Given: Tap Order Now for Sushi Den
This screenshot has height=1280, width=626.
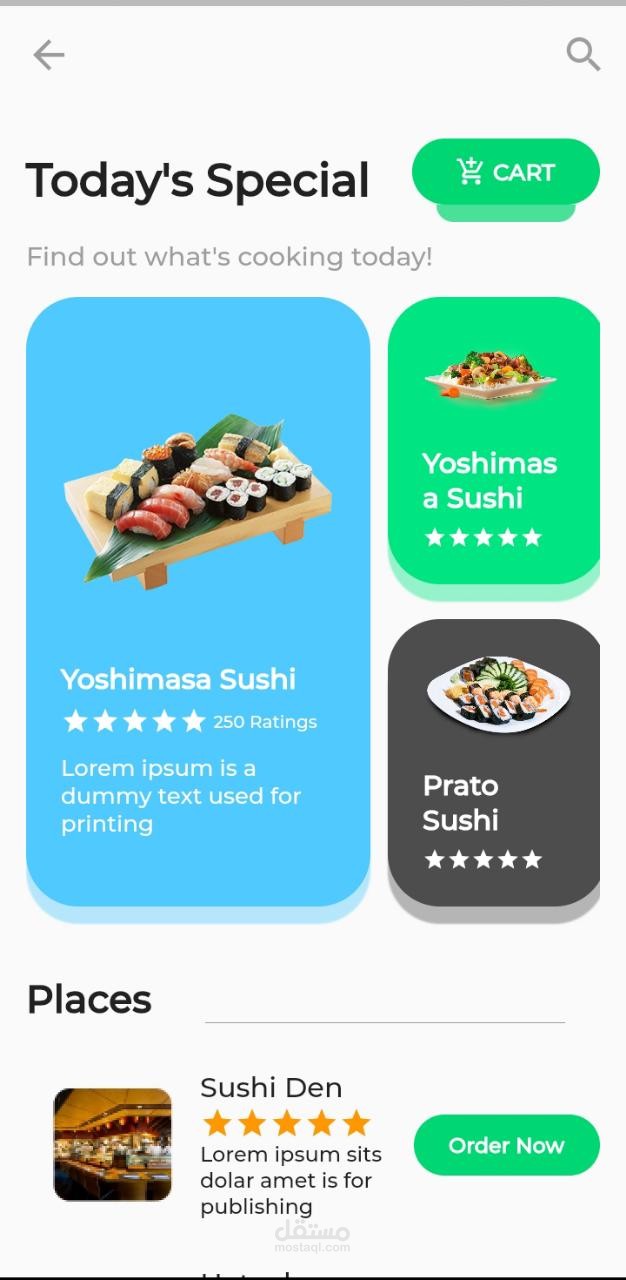Looking at the screenshot, I should [x=506, y=1145].
